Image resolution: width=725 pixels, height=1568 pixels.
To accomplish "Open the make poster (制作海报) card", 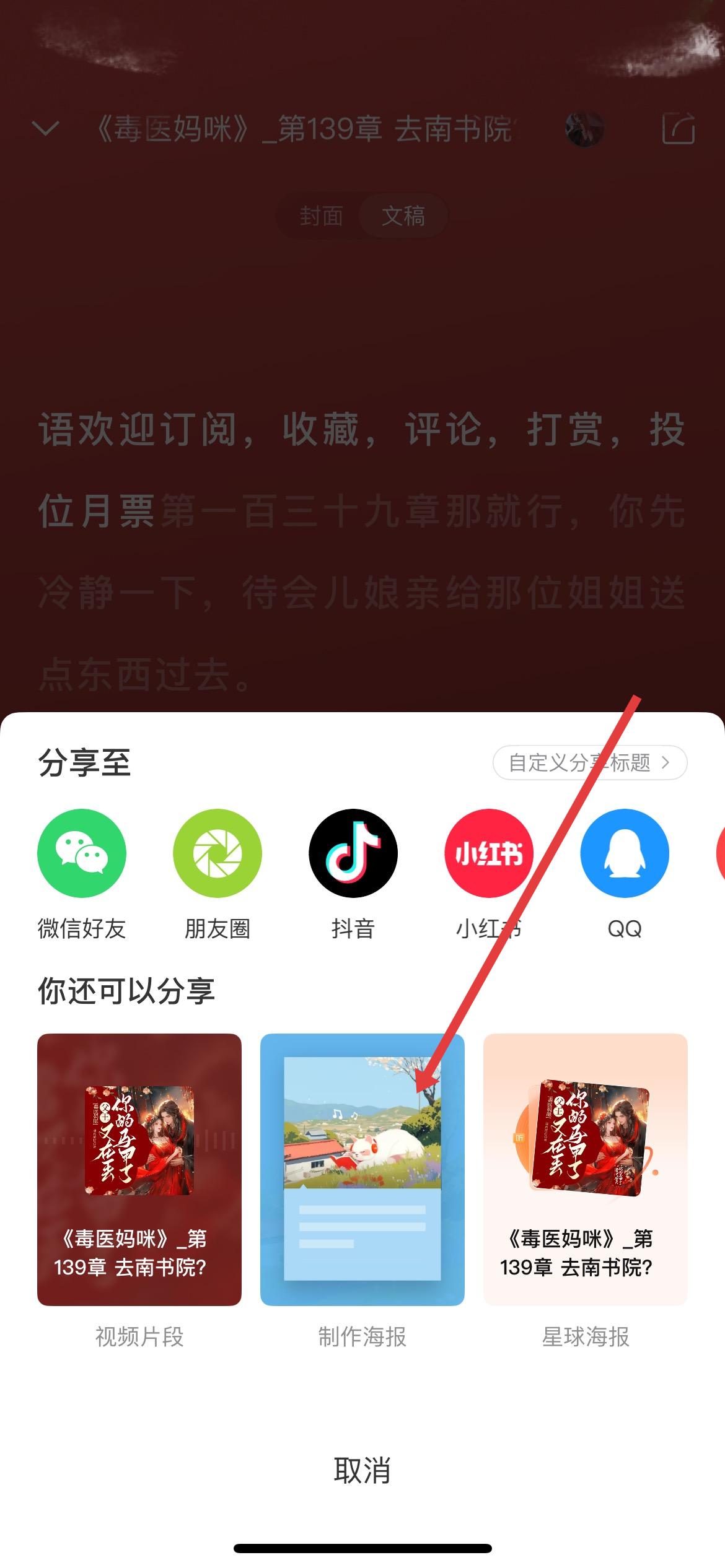I will [x=362, y=1169].
